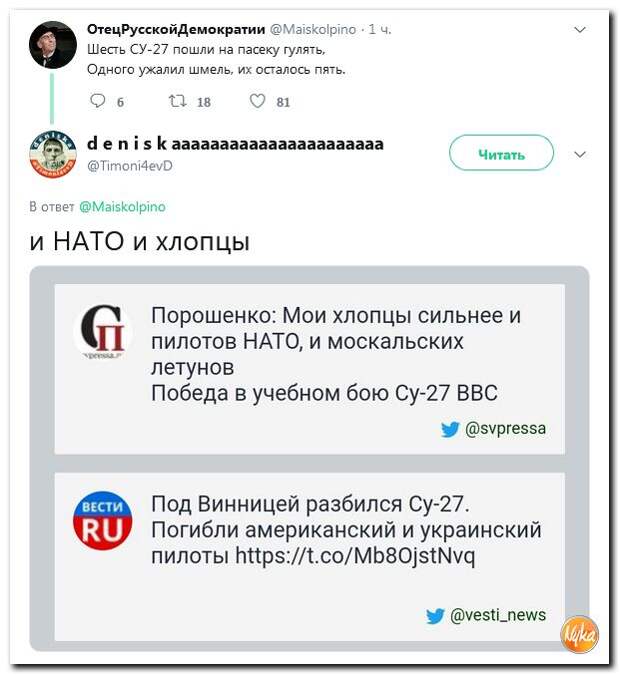Expand the chevron next to Читать

(x=580, y=155)
